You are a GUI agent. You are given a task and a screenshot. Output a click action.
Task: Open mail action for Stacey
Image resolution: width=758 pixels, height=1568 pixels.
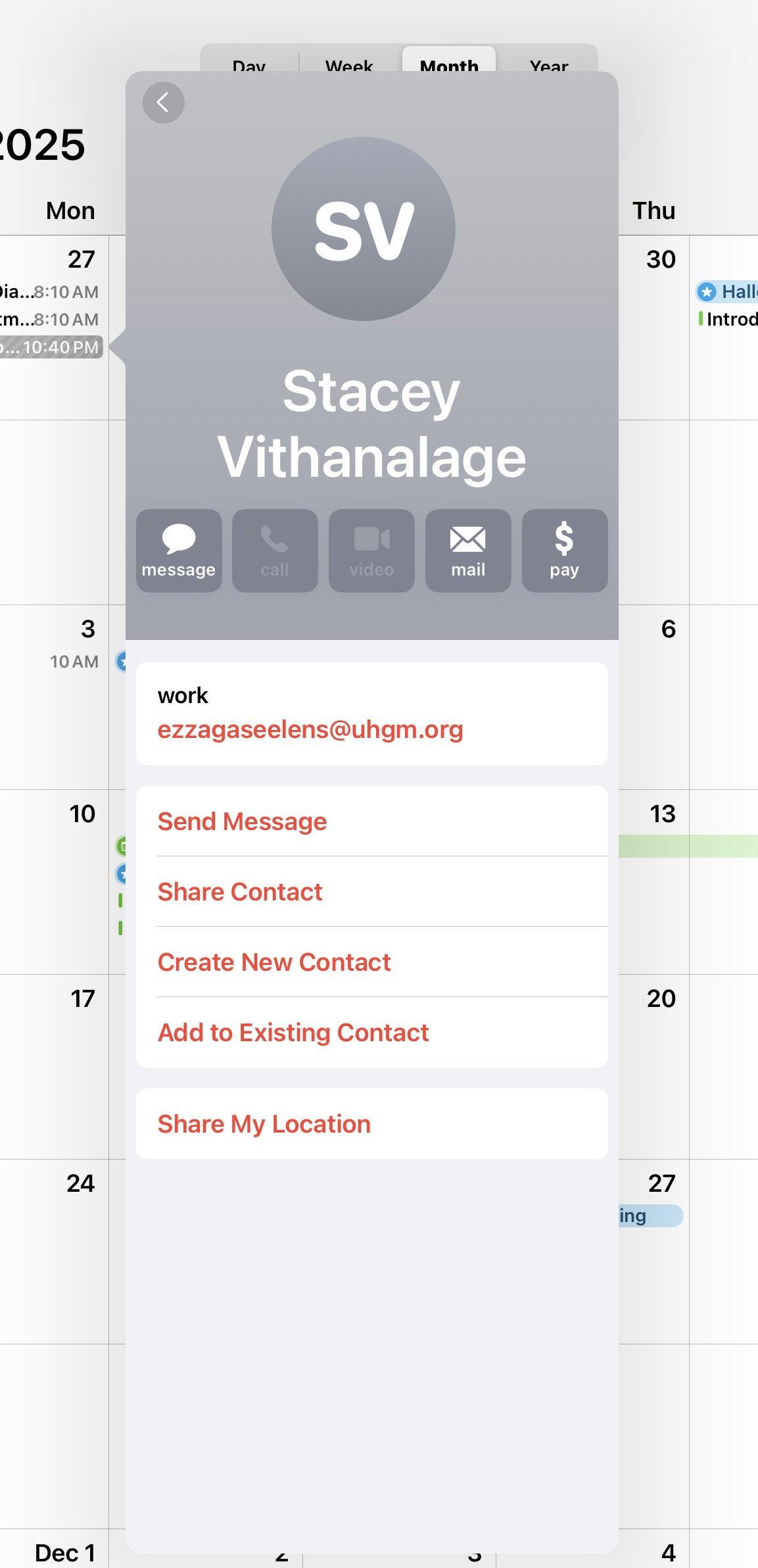tap(468, 551)
